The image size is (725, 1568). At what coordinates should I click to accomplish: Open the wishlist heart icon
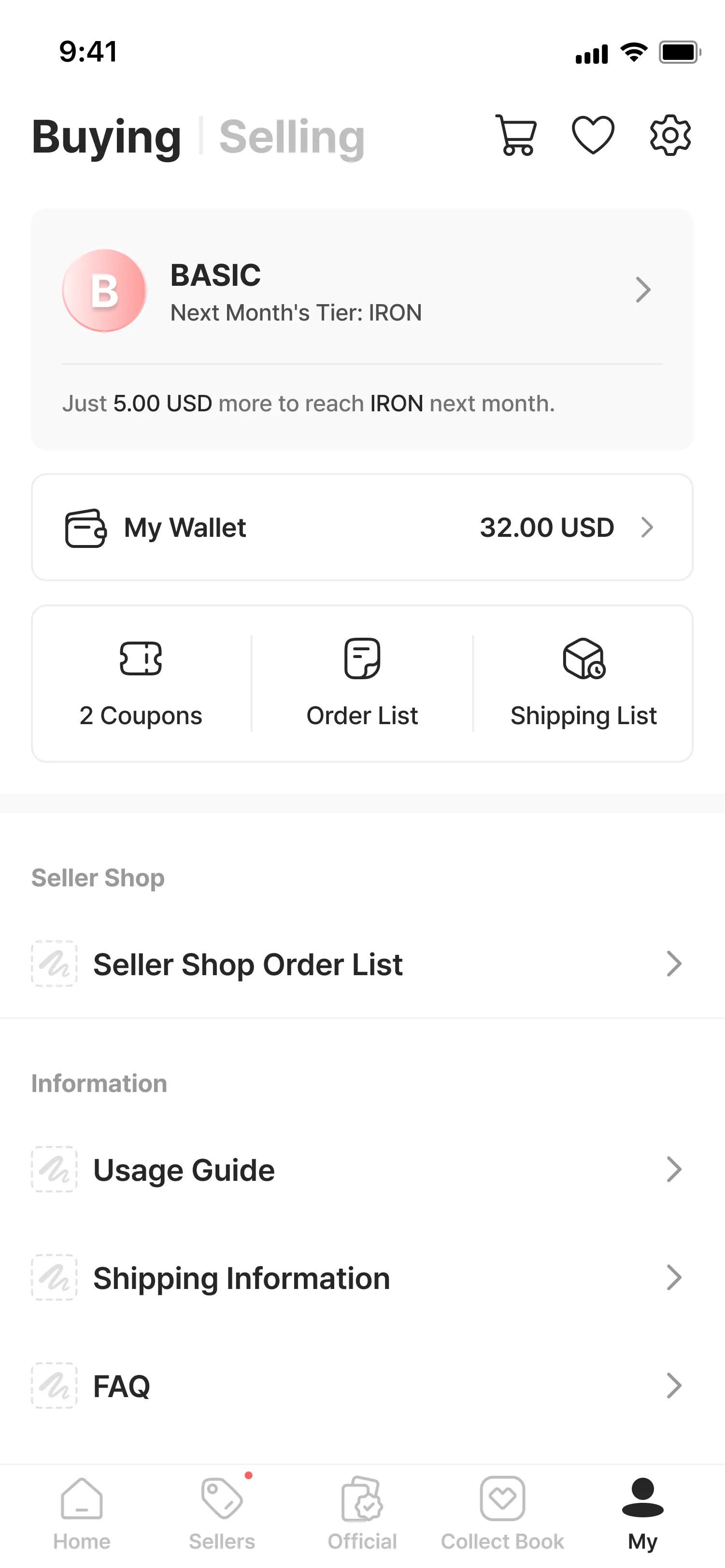tap(593, 135)
